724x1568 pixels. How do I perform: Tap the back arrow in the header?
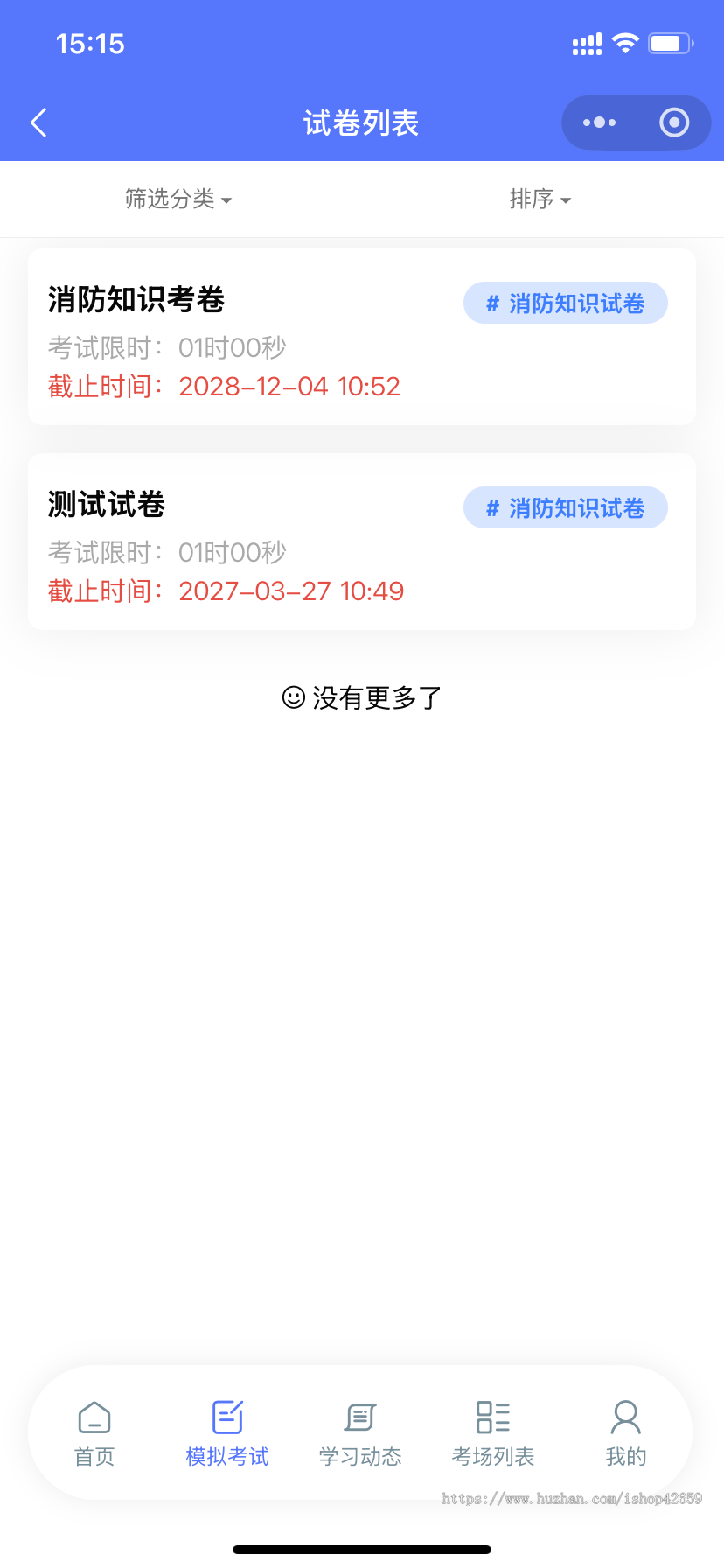(38, 122)
